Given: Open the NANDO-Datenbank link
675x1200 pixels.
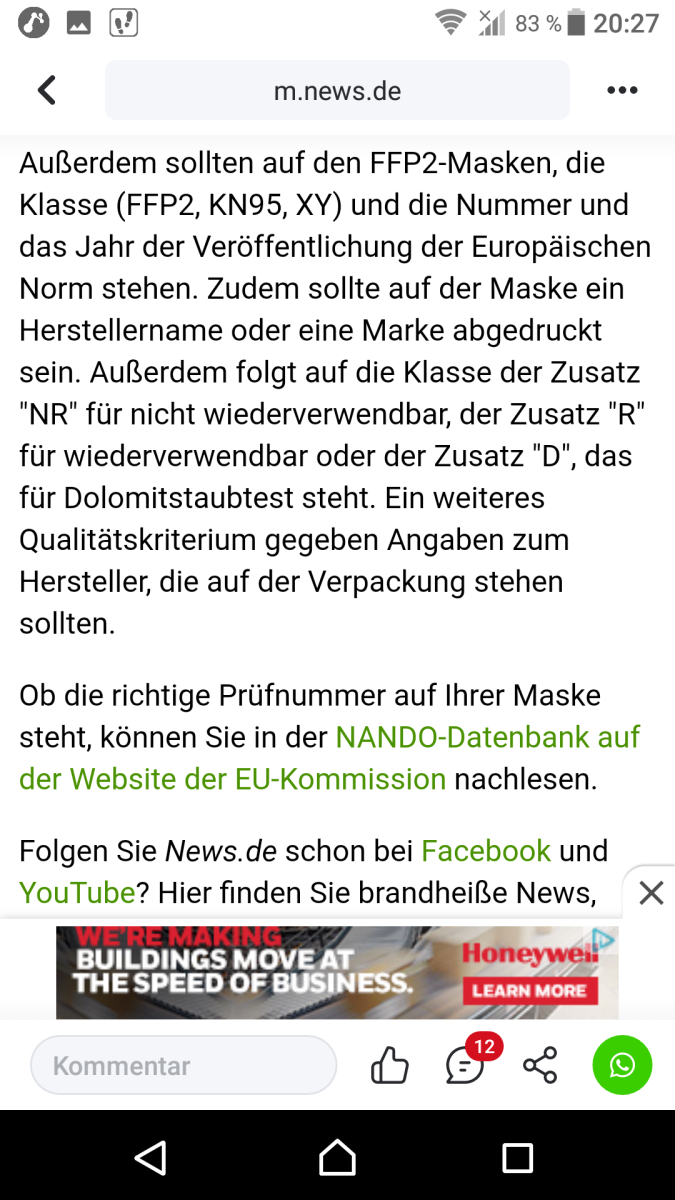Looking at the screenshot, I should (x=330, y=758).
